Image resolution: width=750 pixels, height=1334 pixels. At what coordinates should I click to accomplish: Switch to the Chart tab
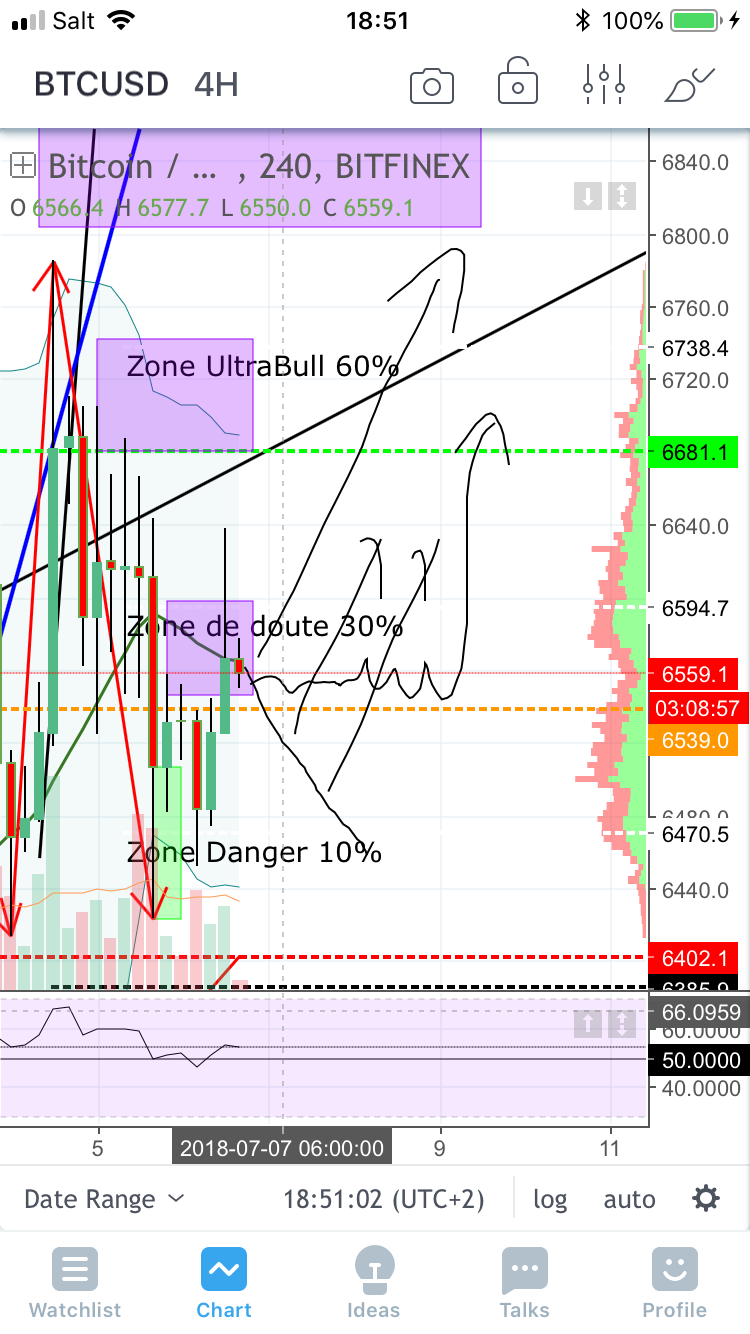[x=224, y=1284]
